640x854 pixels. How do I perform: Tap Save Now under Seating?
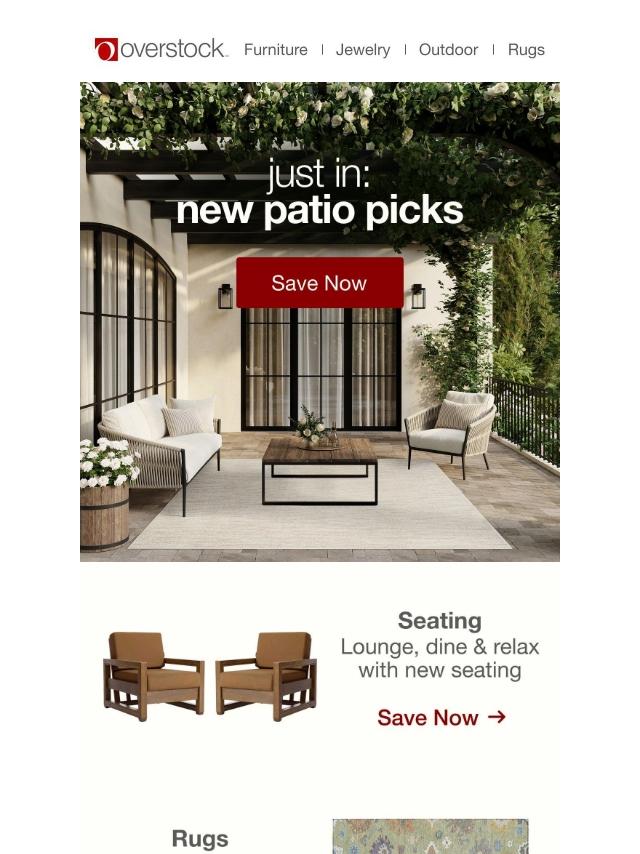(441, 717)
